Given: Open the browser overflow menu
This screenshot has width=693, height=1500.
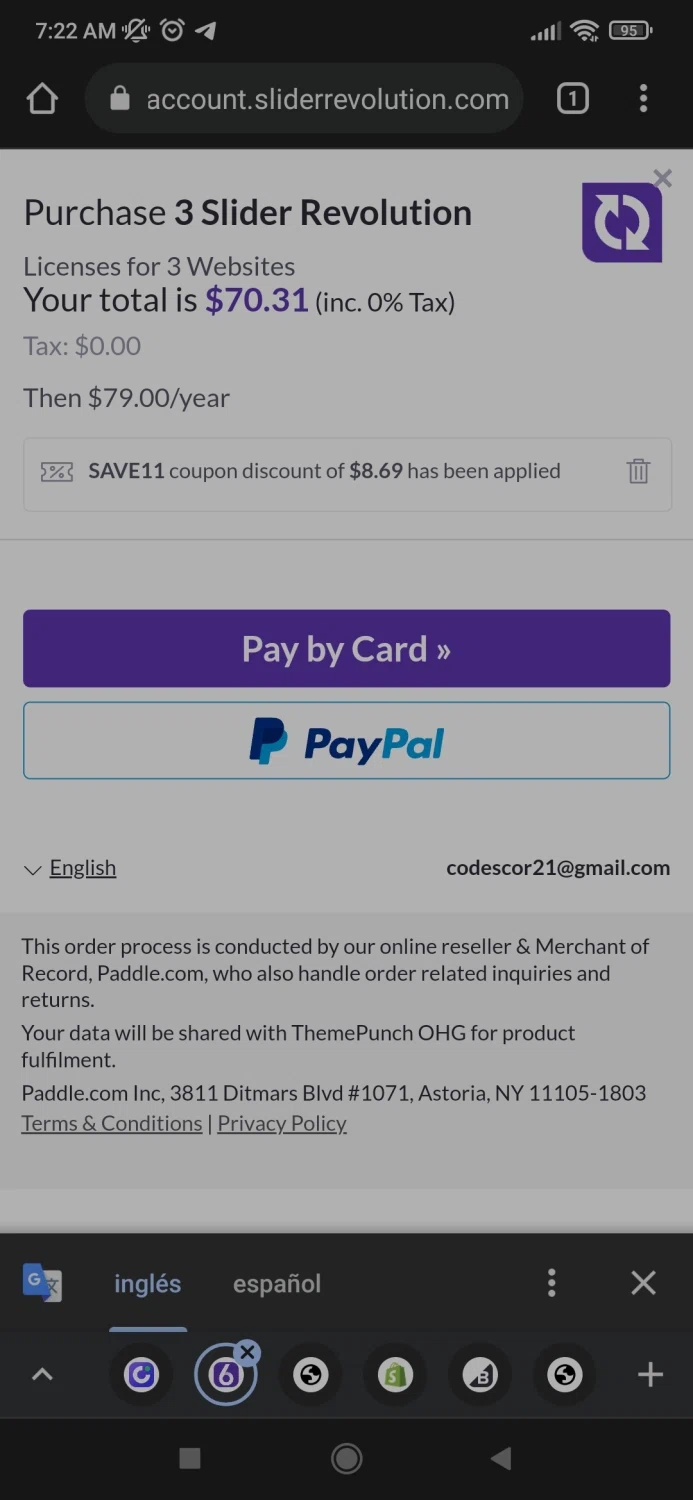Looking at the screenshot, I should coord(643,99).
